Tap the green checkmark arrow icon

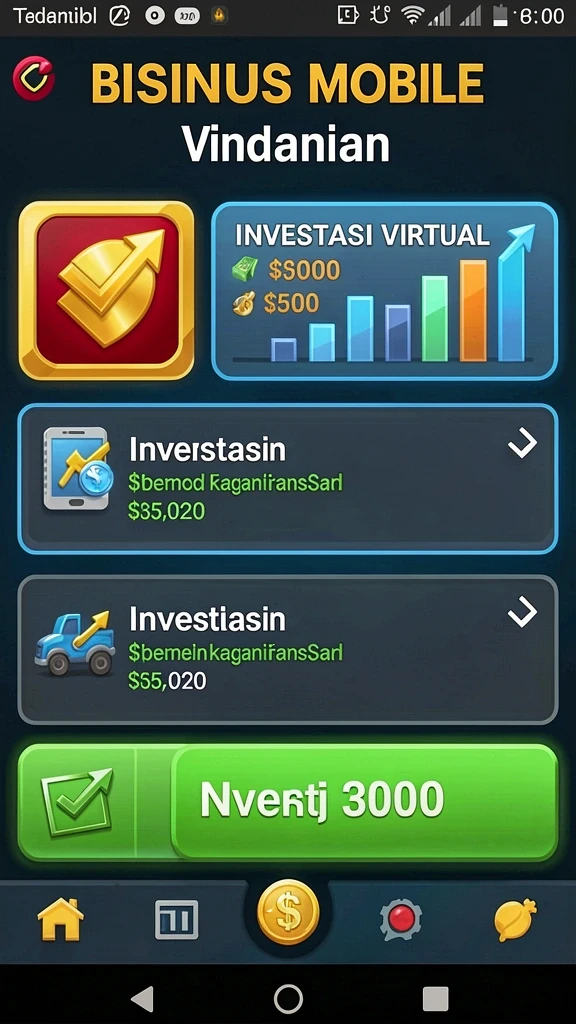coord(76,802)
